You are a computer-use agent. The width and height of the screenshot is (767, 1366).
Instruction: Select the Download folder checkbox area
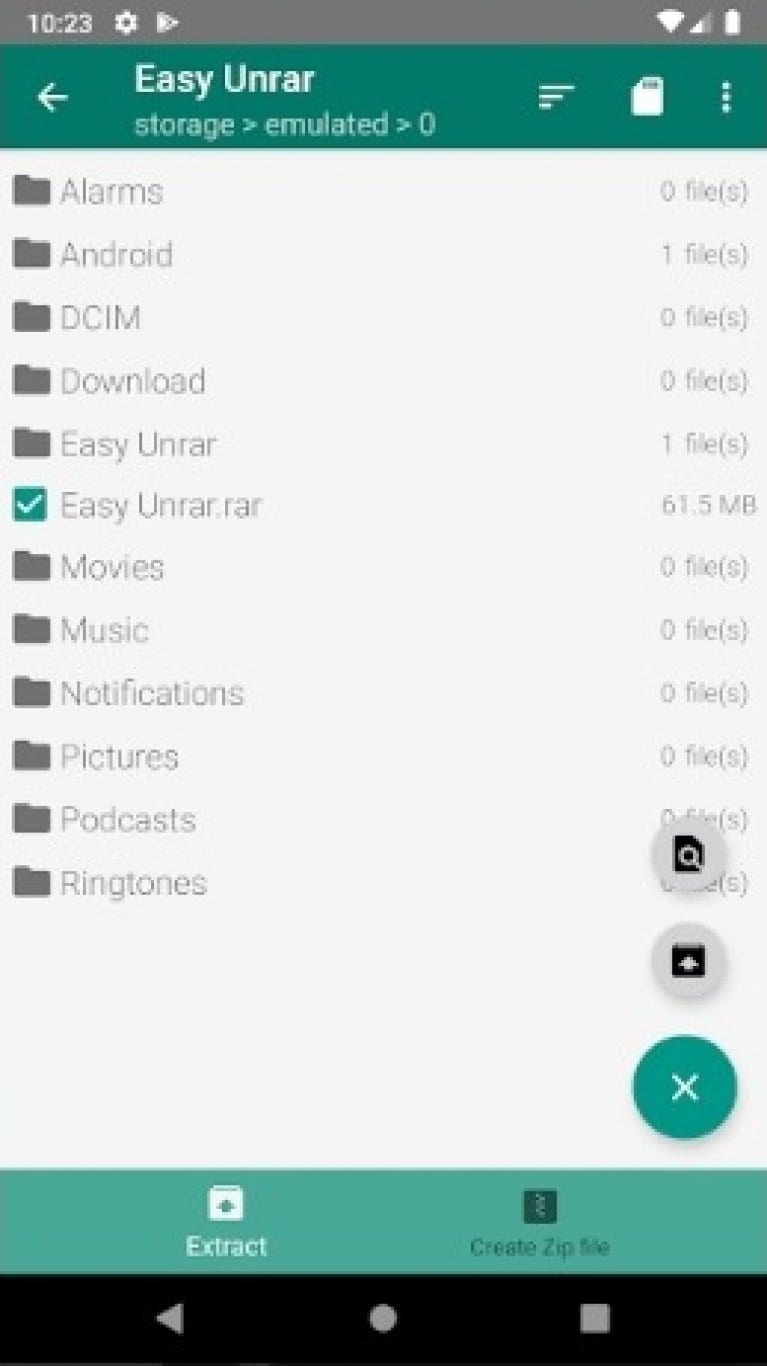[x=29, y=380]
